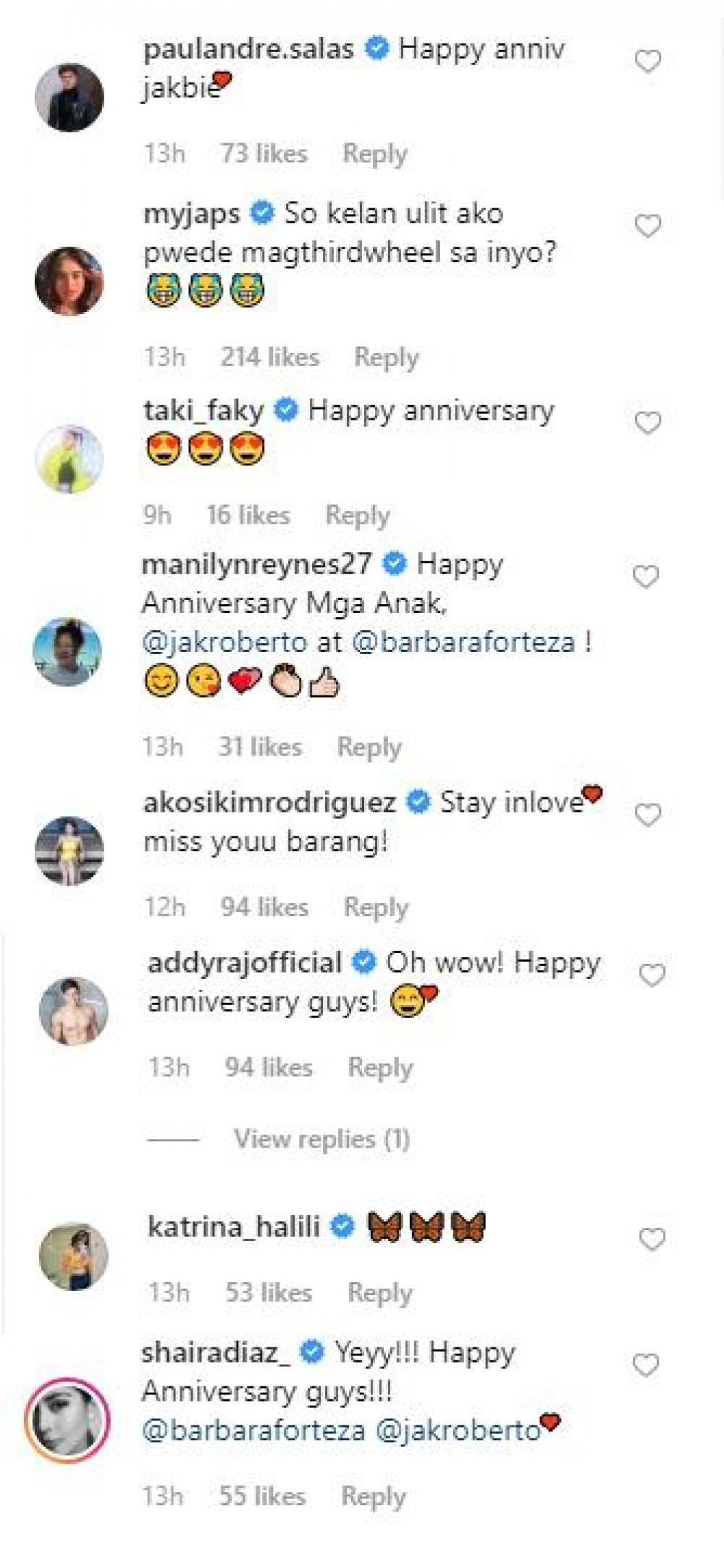724x1568 pixels.
Task: Reply to taki_faky
Action: pos(358,515)
